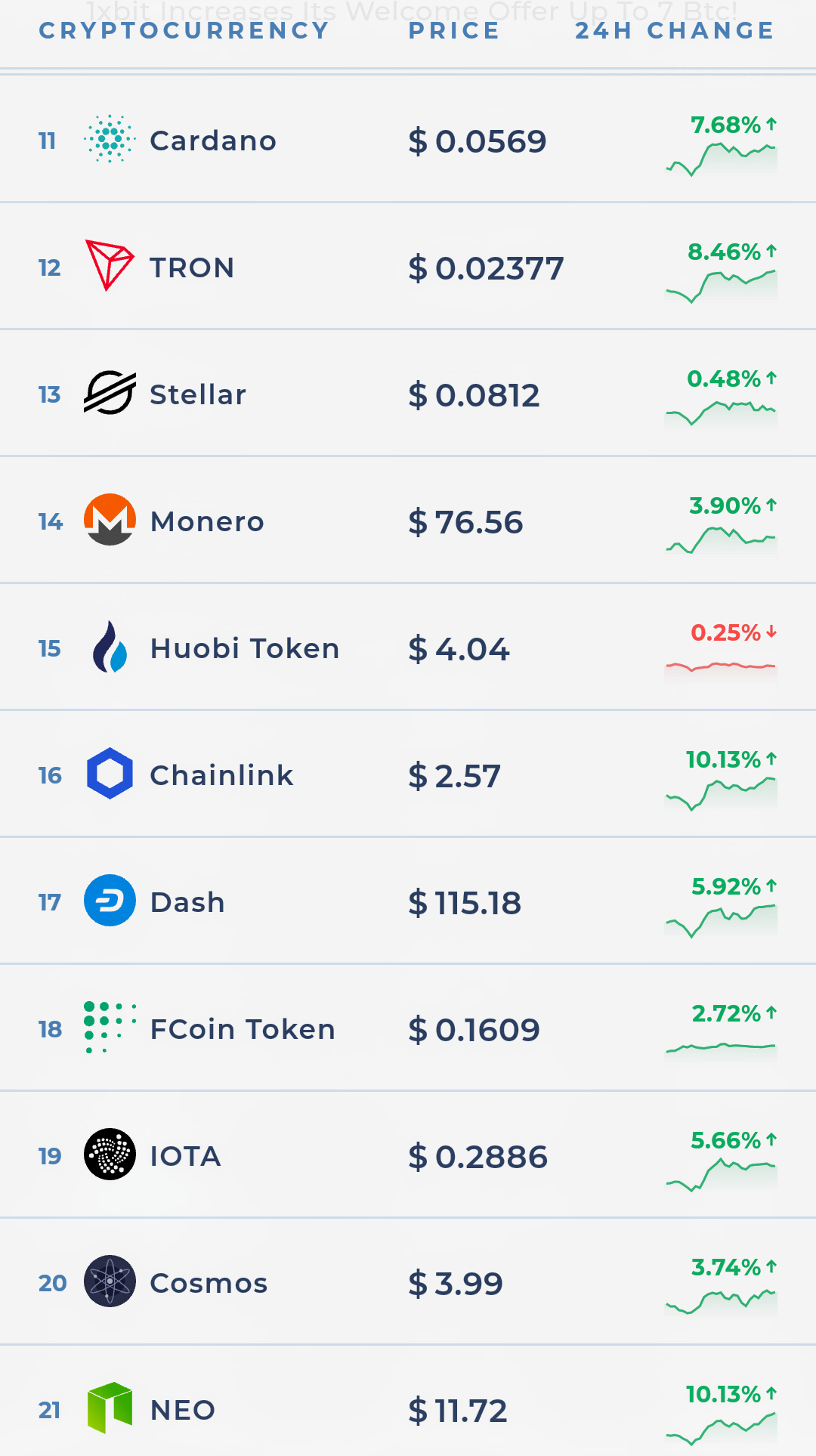Select IOTA in the cryptocurrency list
816x1456 pixels.
coord(185,1156)
